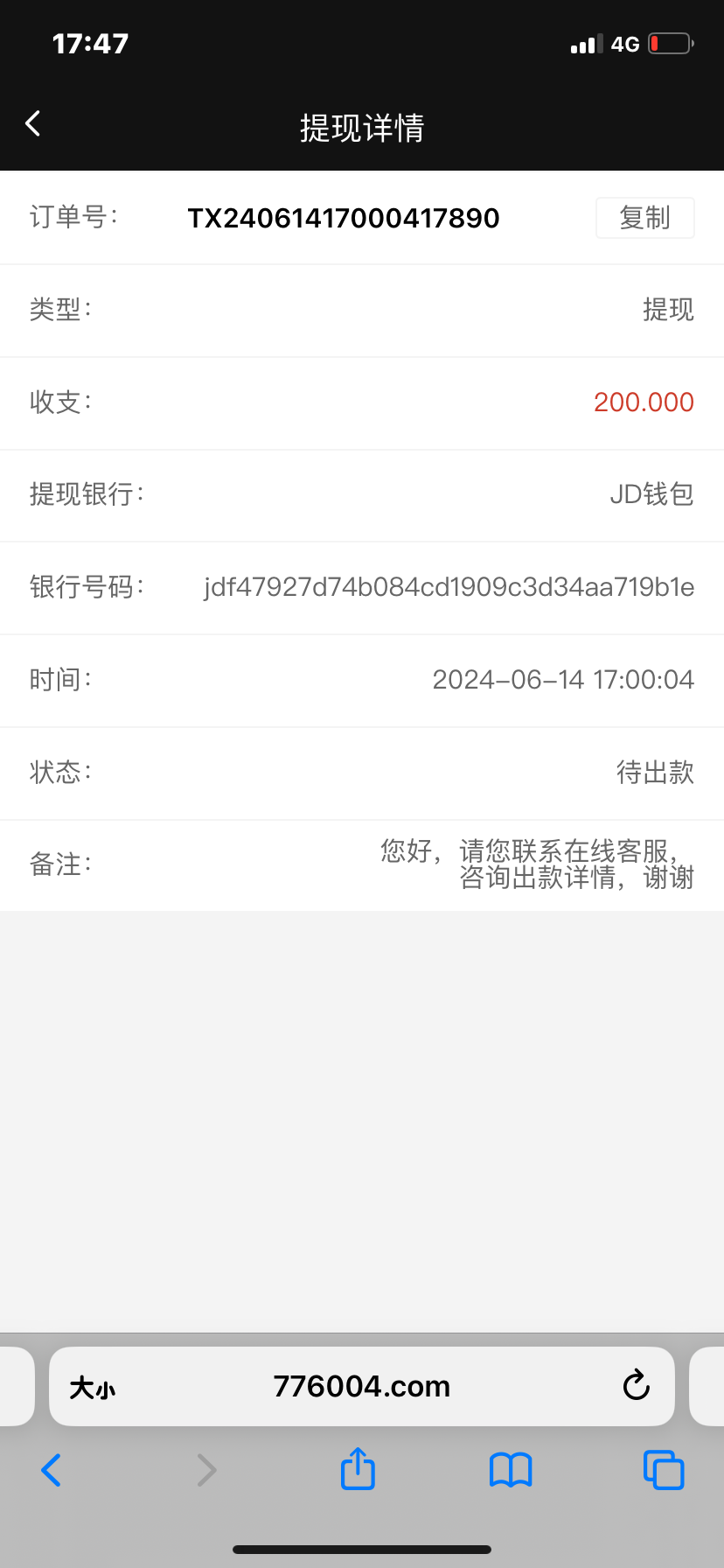The width and height of the screenshot is (724, 1568).
Task: Open the 大小 text size menu
Action: [x=93, y=1388]
